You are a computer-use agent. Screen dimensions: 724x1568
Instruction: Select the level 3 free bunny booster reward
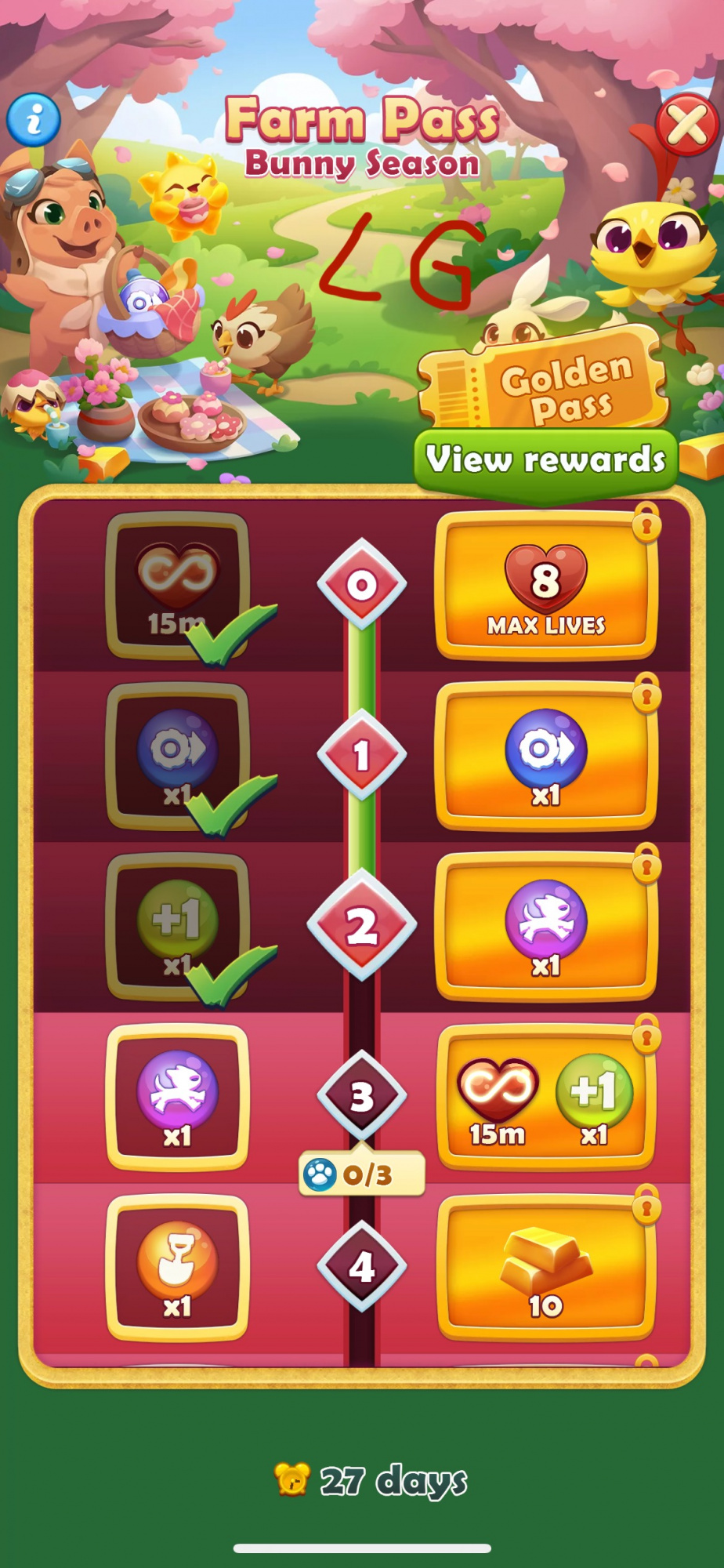177,1097
